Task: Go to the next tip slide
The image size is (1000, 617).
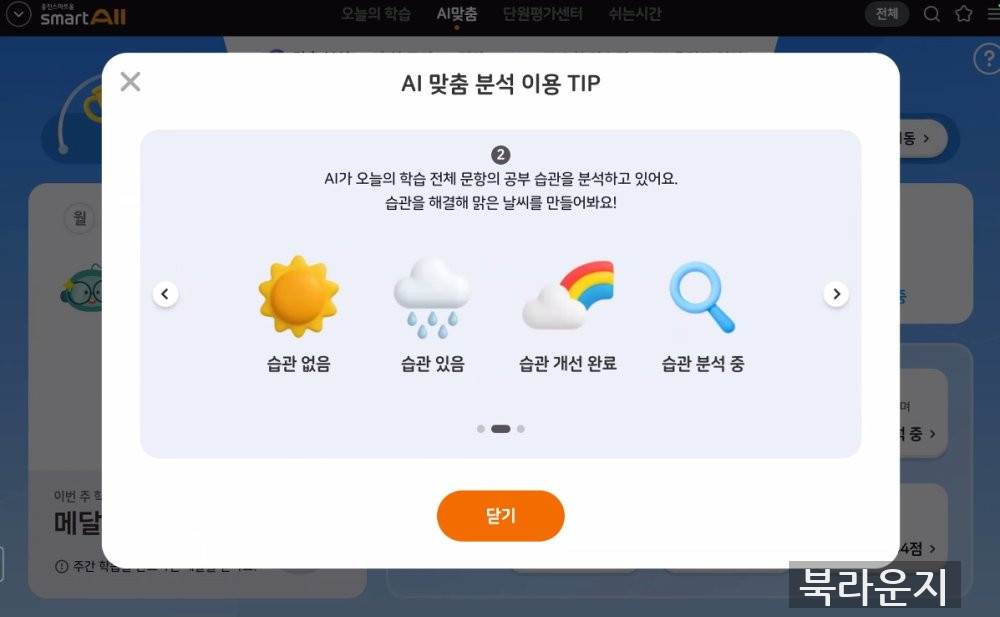Action: (x=835, y=294)
